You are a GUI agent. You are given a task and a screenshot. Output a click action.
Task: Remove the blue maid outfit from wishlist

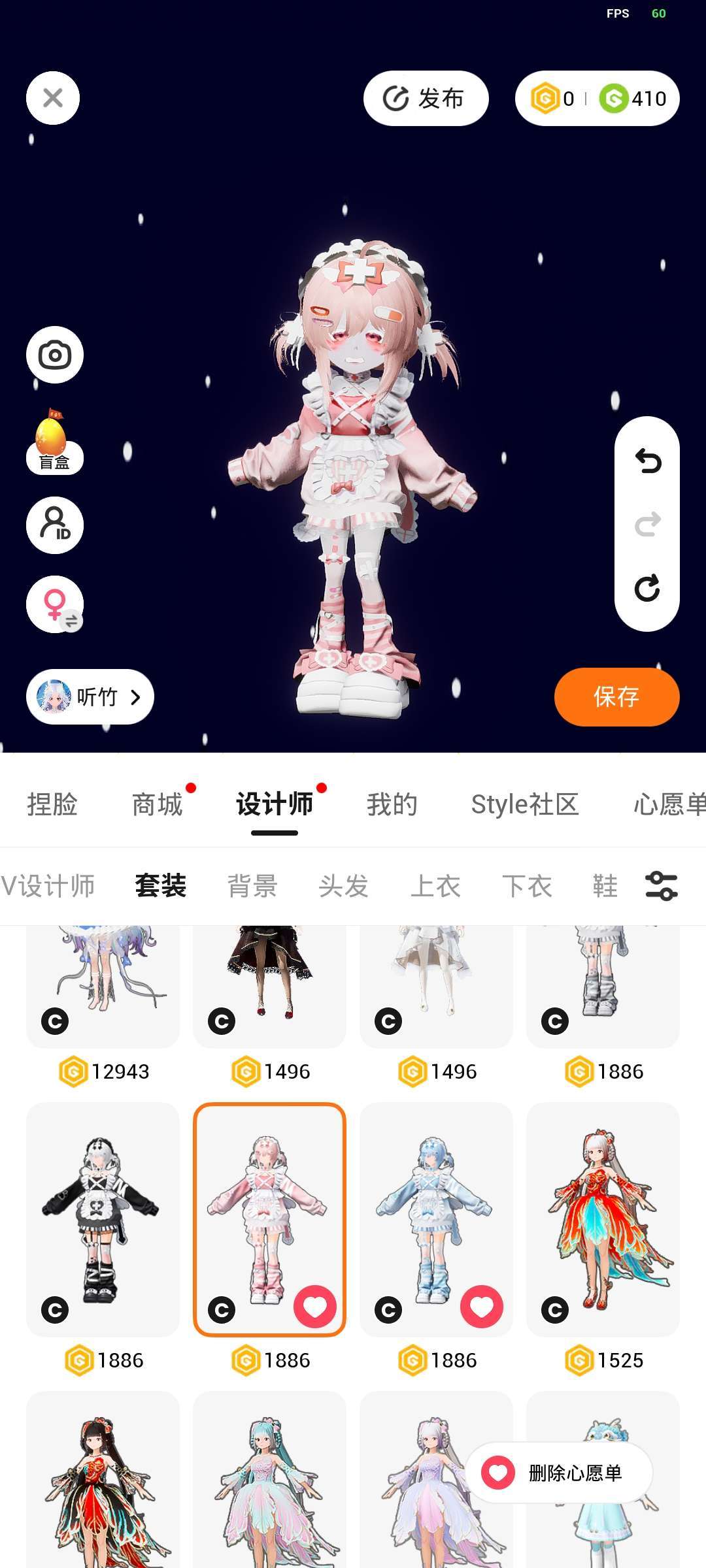(x=482, y=1307)
